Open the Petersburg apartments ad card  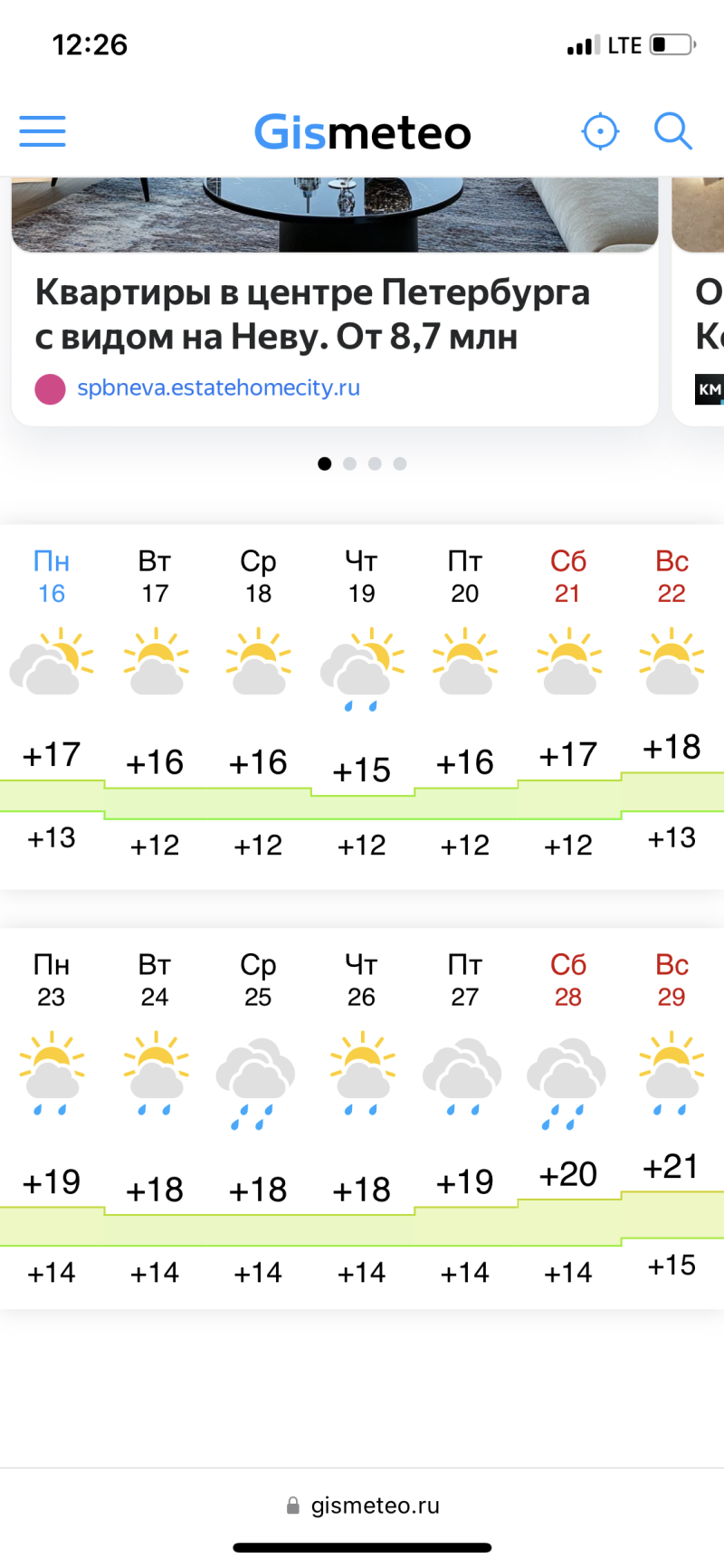pyautogui.click(x=312, y=314)
